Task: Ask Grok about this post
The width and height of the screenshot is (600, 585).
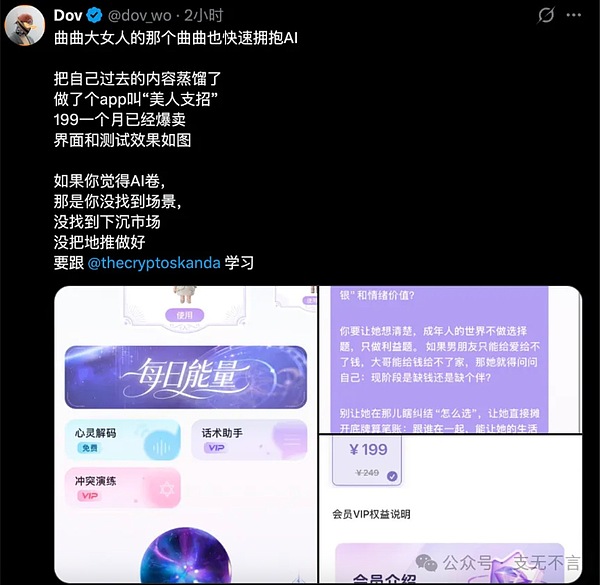Action: [546, 15]
